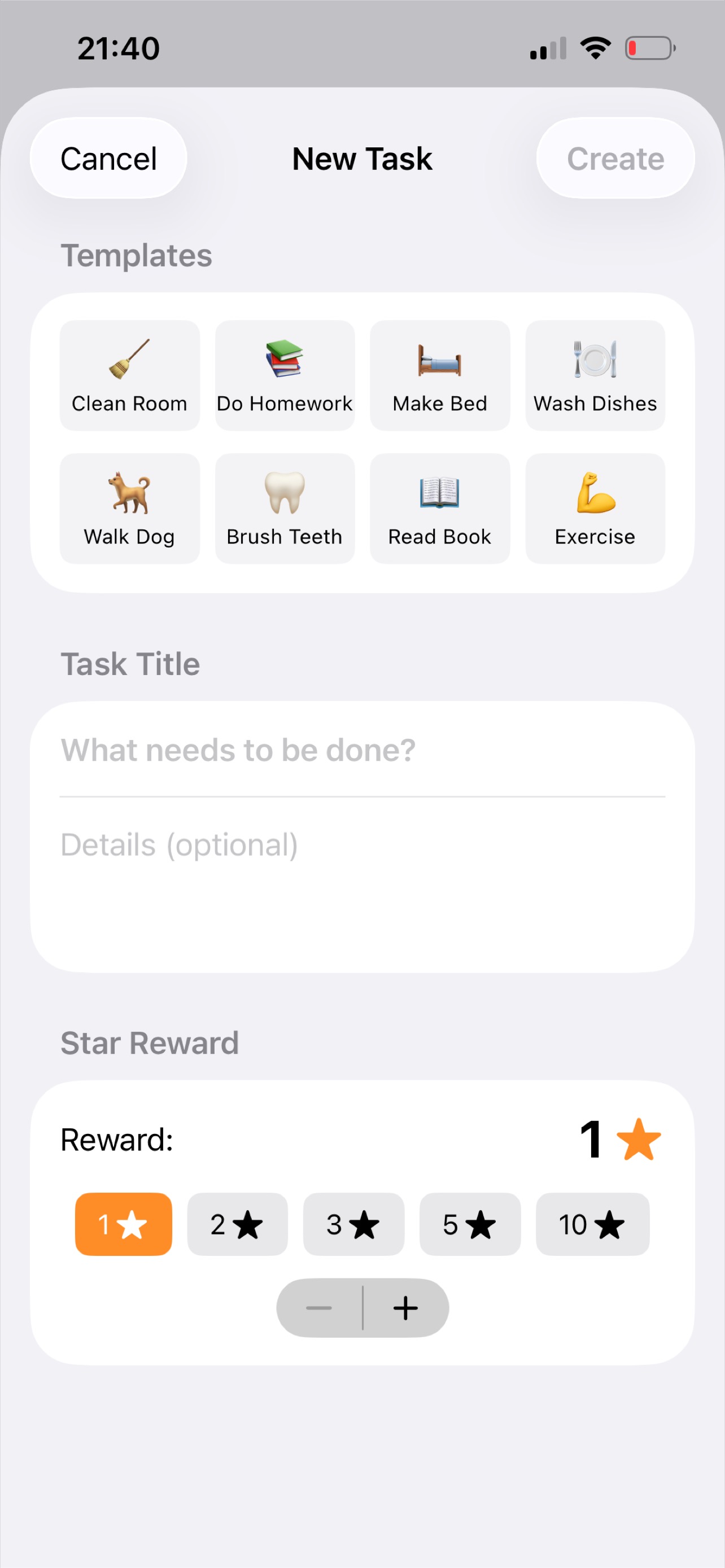The image size is (725, 1568).
Task: Select the Walk Dog template
Action: pos(130,508)
